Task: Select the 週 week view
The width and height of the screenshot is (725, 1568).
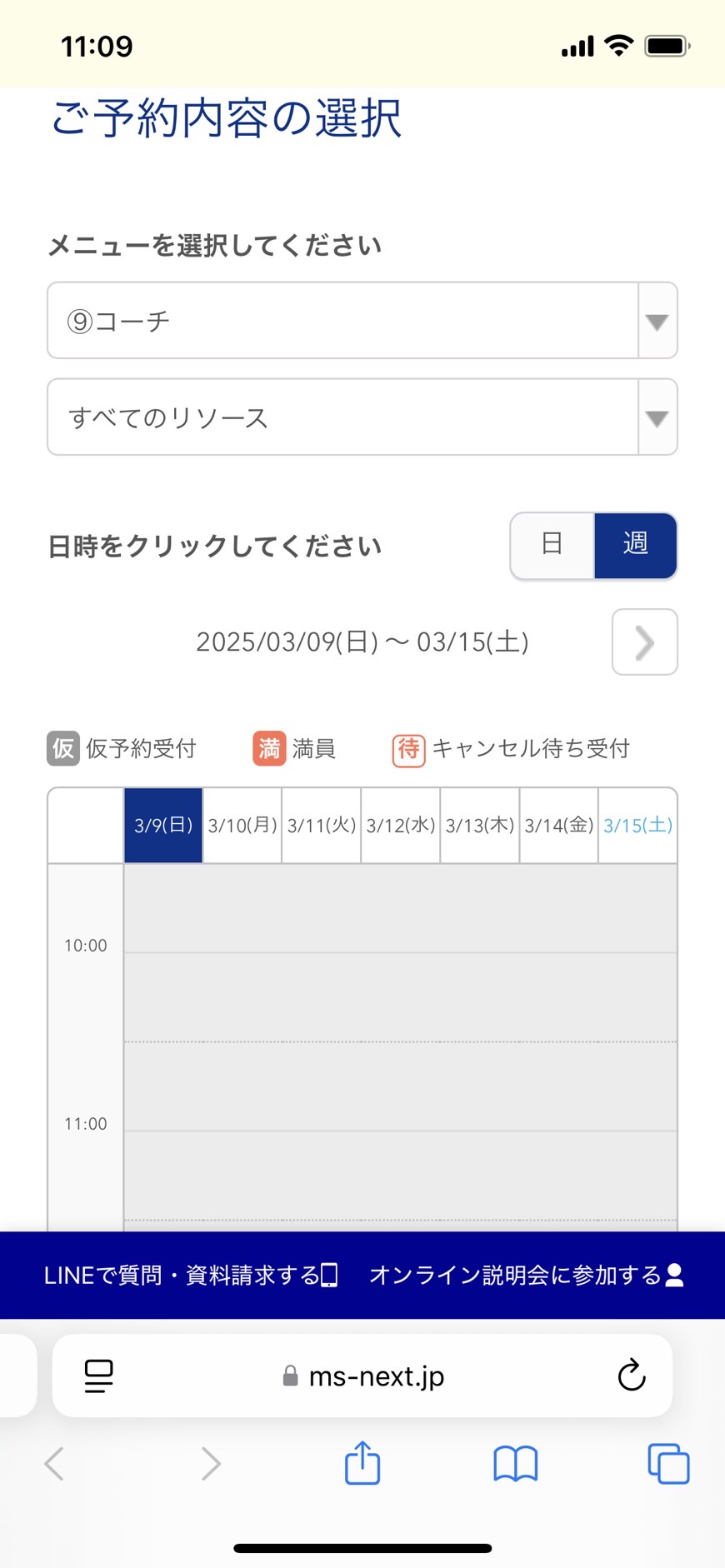Action: coord(635,545)
